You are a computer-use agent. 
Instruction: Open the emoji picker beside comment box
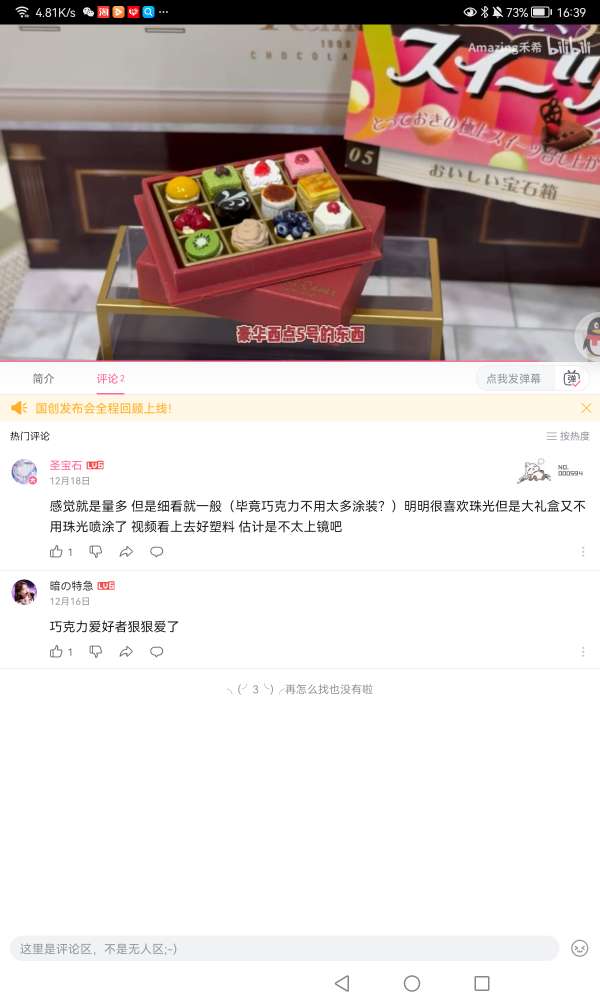[579, 948]
